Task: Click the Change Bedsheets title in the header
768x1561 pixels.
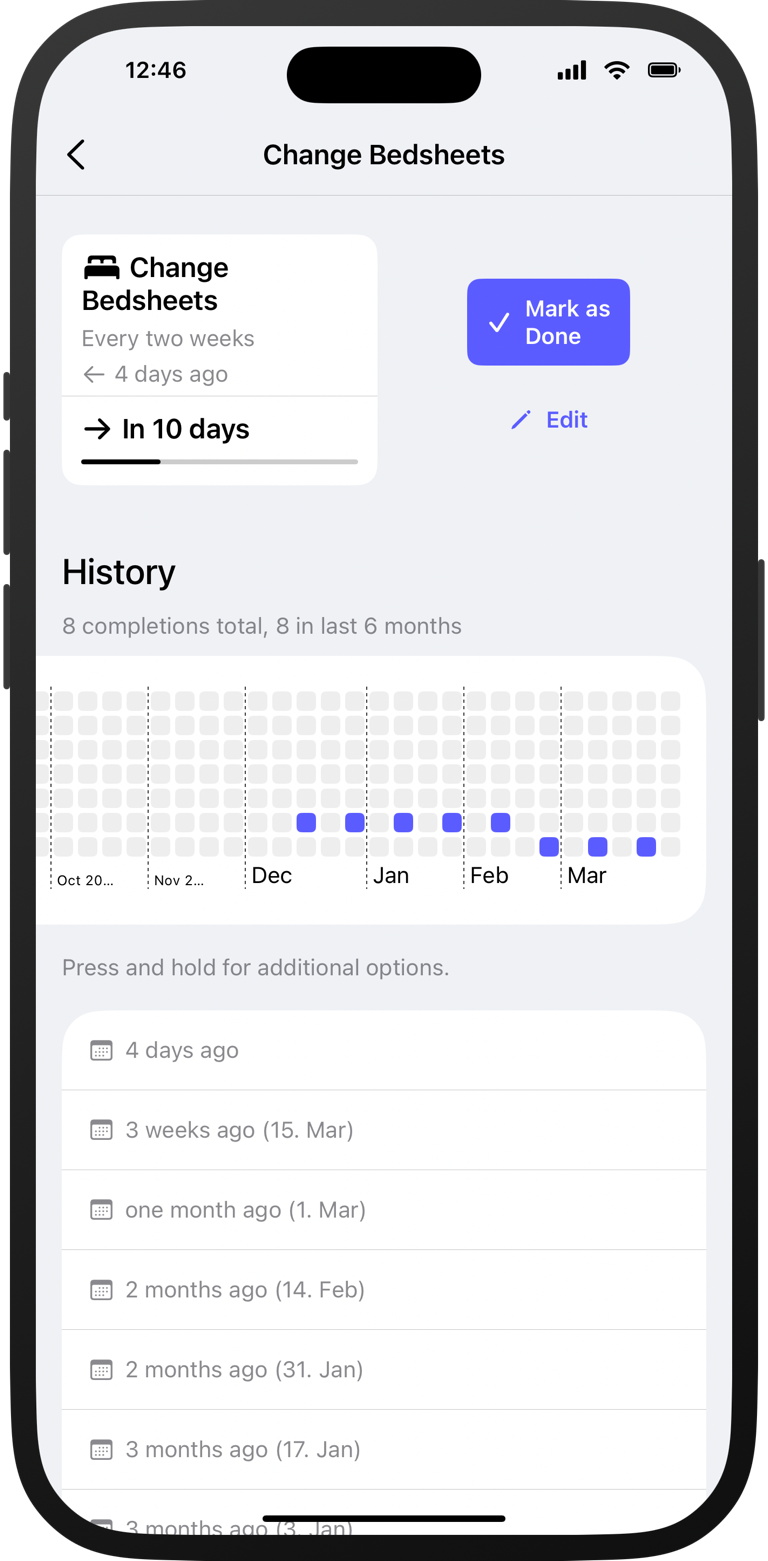Action: (x=384, y=155)
